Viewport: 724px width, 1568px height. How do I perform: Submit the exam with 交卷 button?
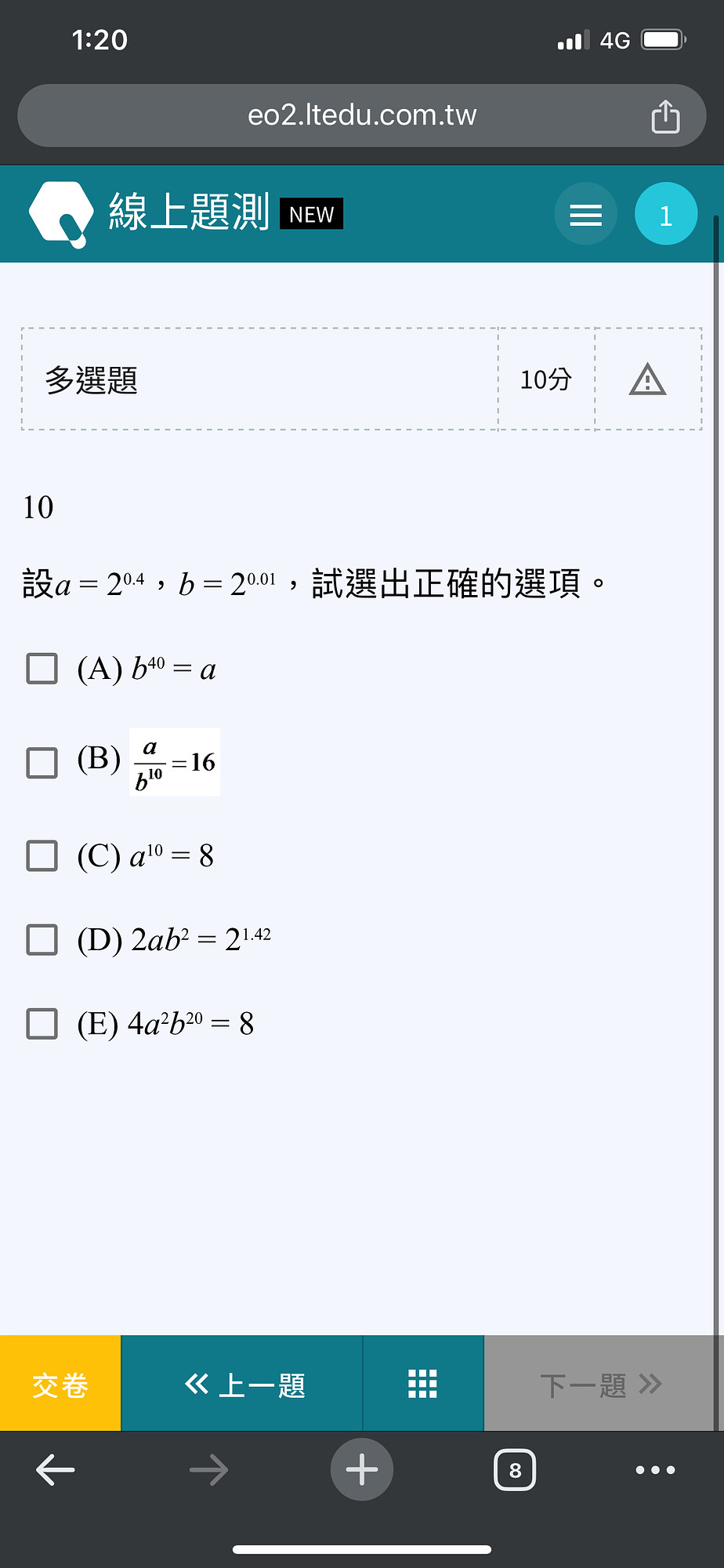tap(60, 1384)
